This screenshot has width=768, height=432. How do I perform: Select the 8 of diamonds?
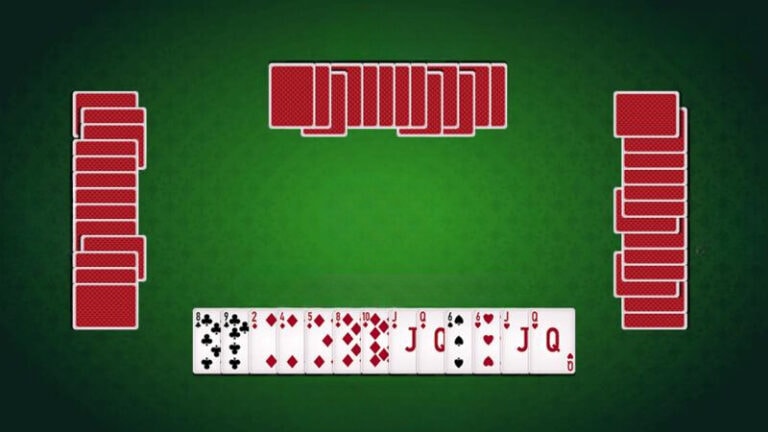(x=345, y=340)
